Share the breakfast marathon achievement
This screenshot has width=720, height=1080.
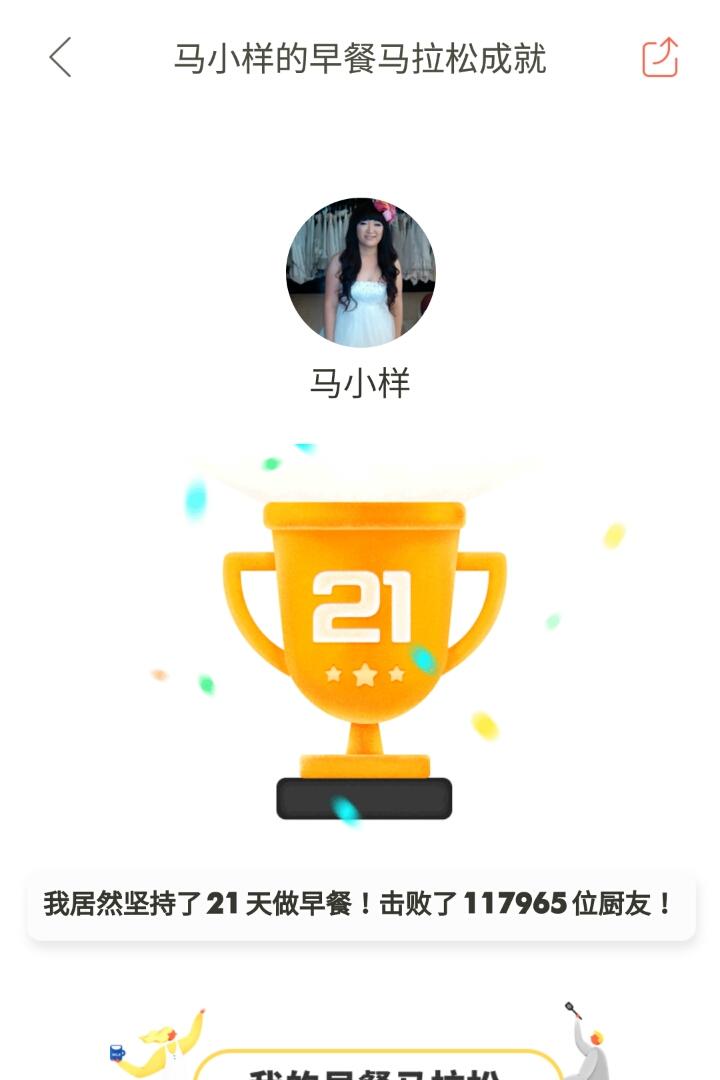pyautogui.click(x=660, y=58)
